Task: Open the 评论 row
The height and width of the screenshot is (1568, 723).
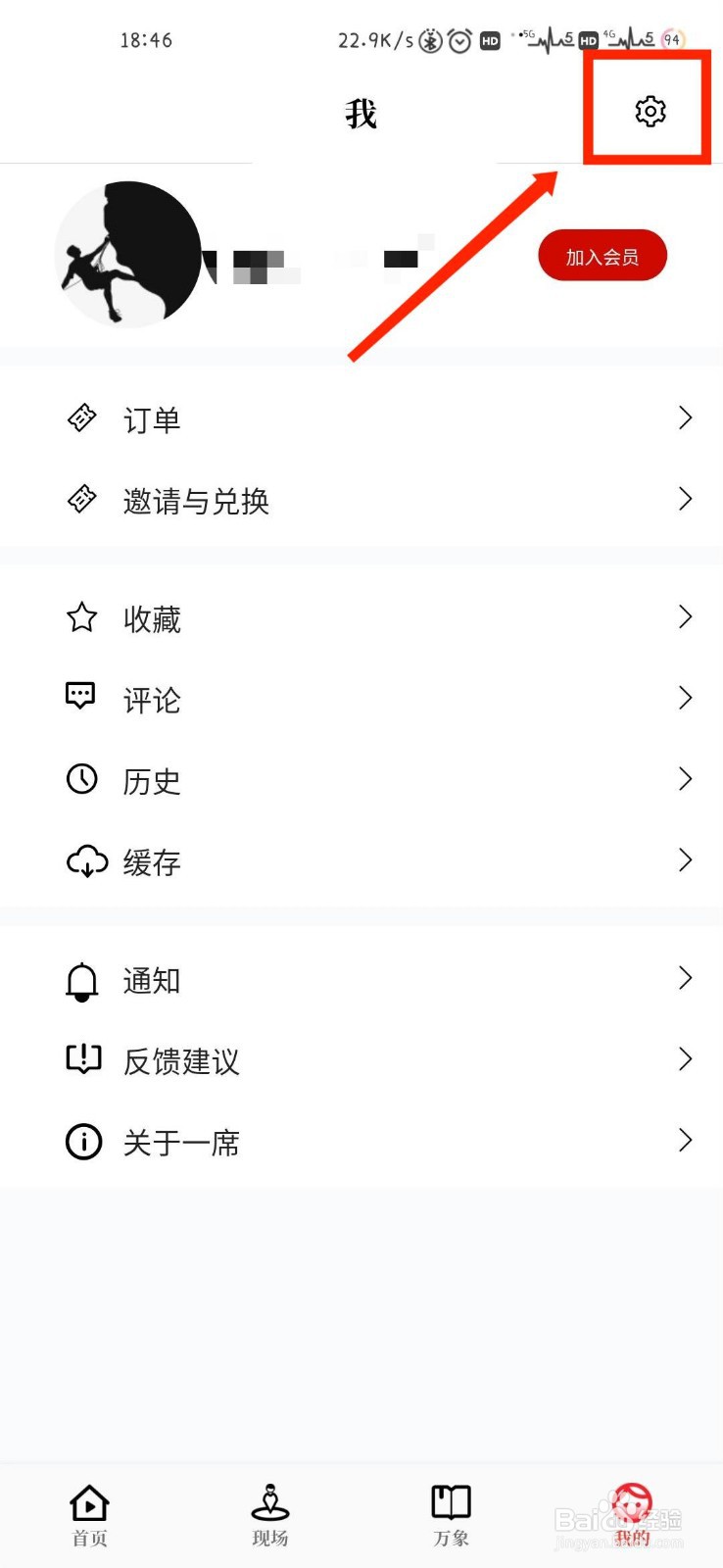Action: pos(361,700)
